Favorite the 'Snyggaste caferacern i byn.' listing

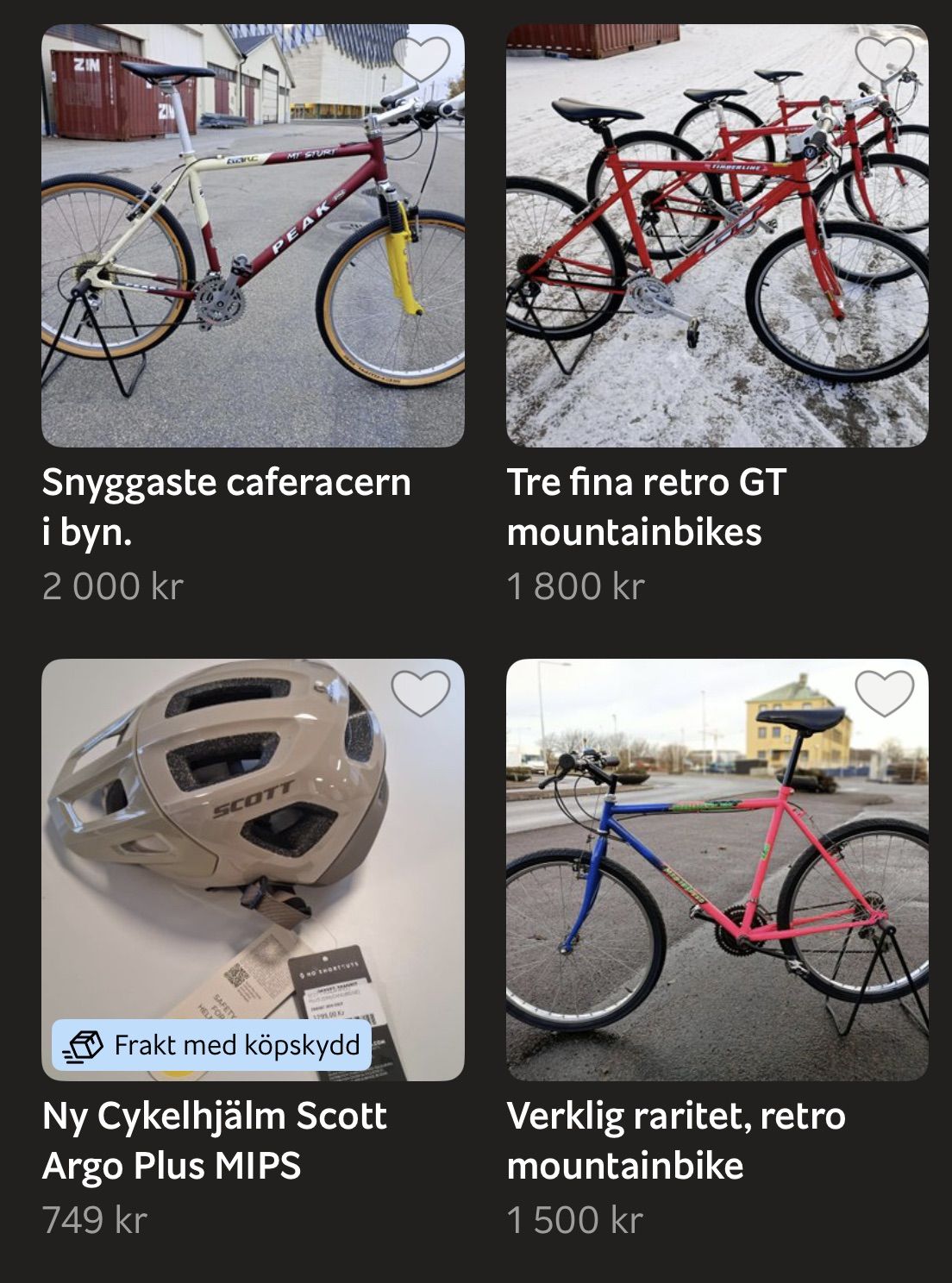[421, 59]
